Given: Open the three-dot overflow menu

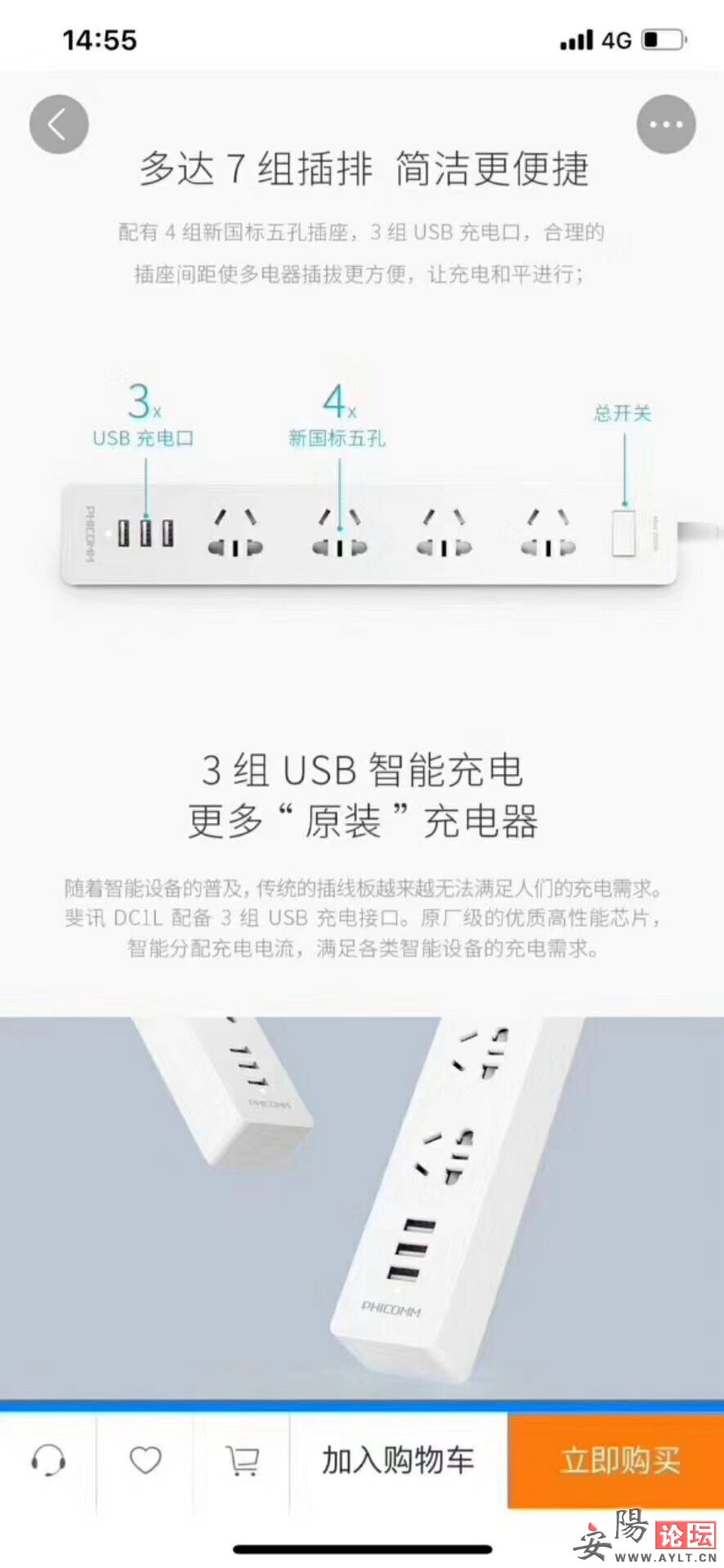Looking at the screenshot, I should point(666,124).
